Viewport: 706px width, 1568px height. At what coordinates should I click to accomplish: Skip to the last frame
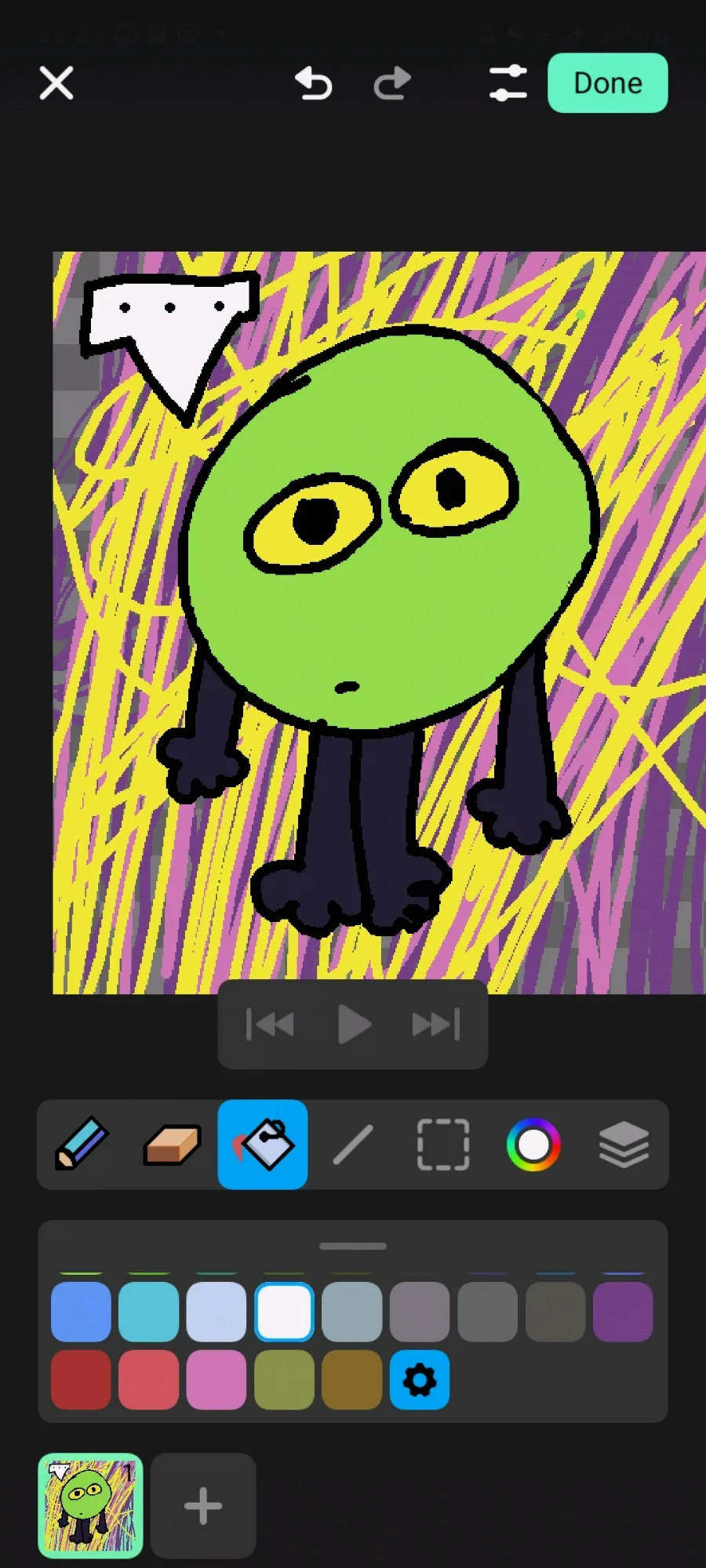[436, 1025]
